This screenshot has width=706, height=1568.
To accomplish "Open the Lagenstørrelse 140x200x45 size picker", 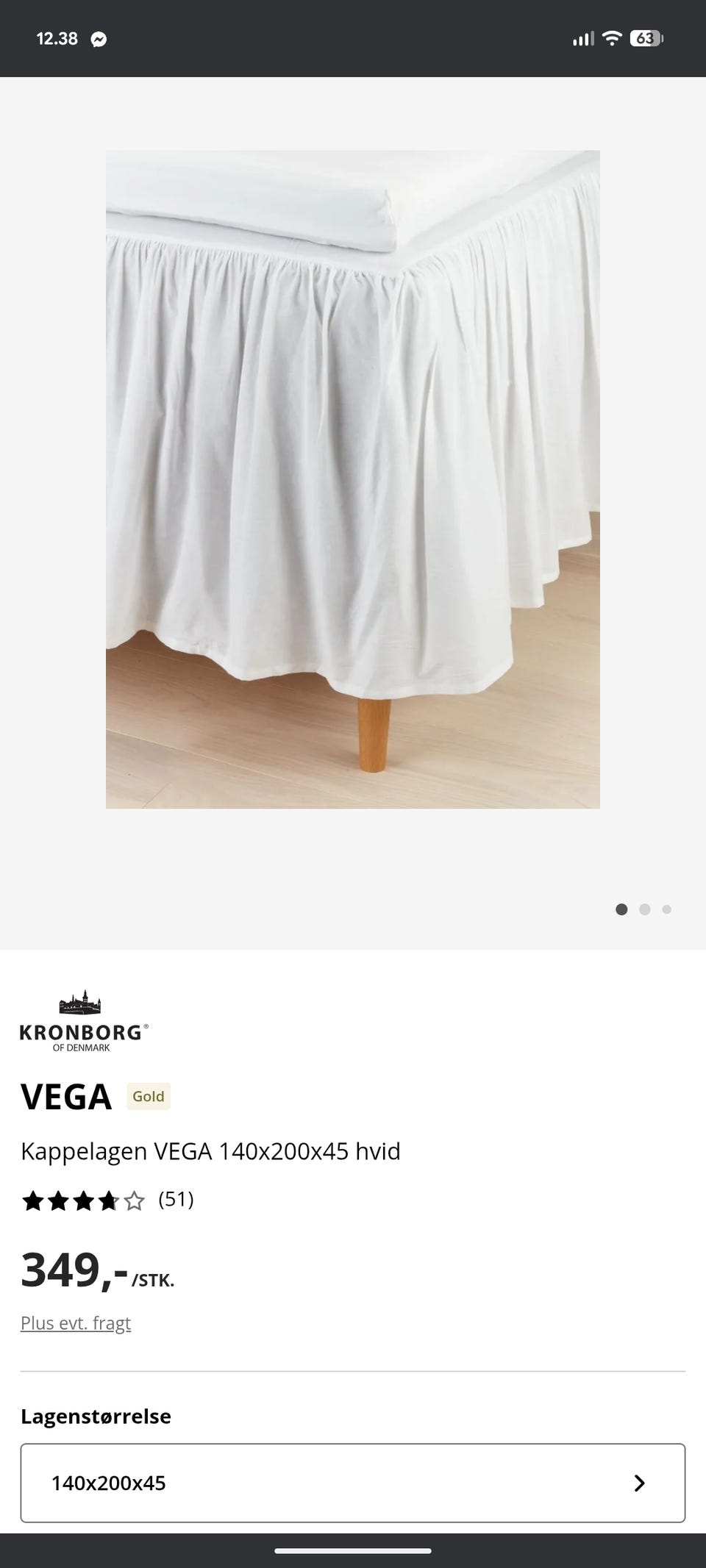I will (353, 1483).
